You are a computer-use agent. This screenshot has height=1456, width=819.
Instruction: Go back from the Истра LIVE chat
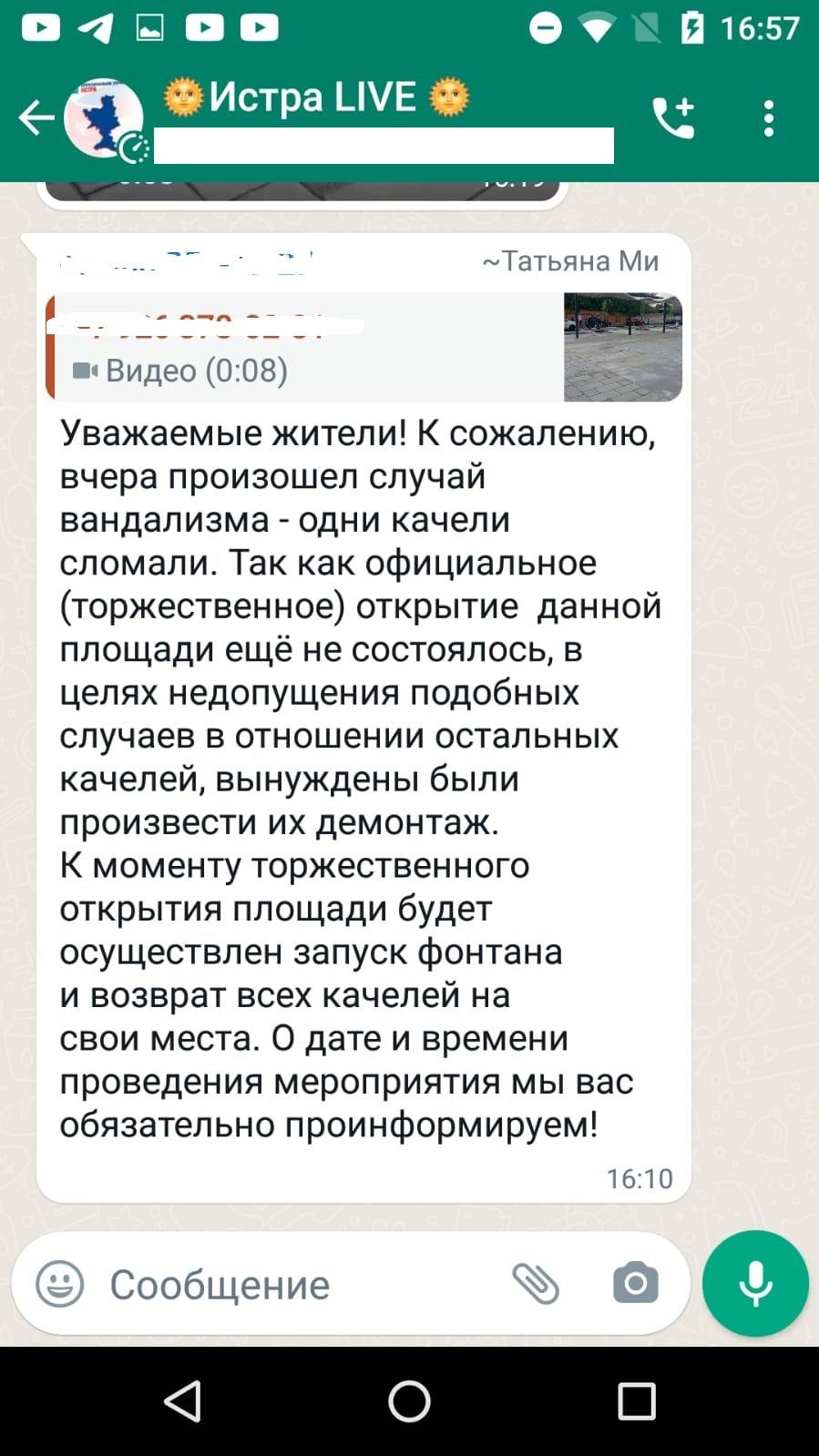coord(35,117)
